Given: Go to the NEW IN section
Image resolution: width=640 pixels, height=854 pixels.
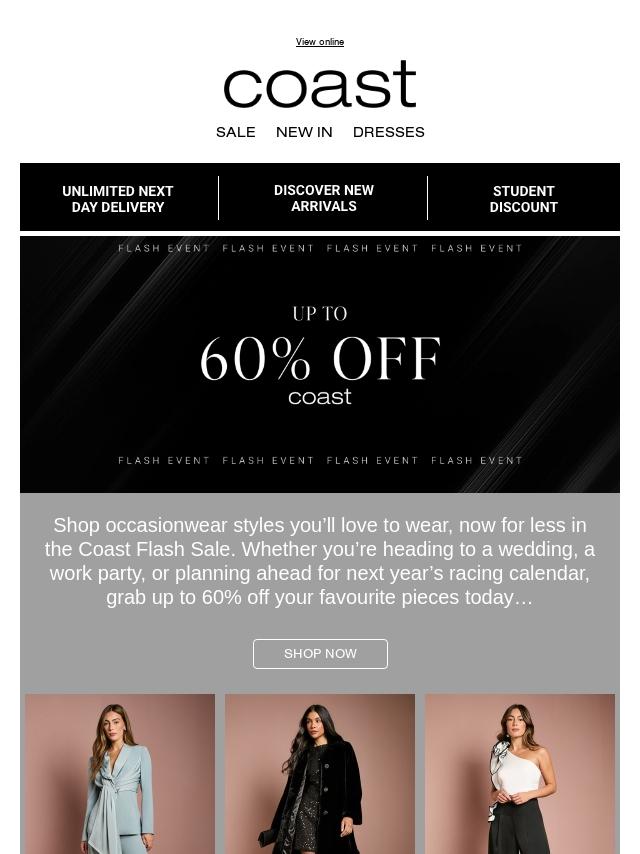Looking at the screenshot, I should click(304, 132).
